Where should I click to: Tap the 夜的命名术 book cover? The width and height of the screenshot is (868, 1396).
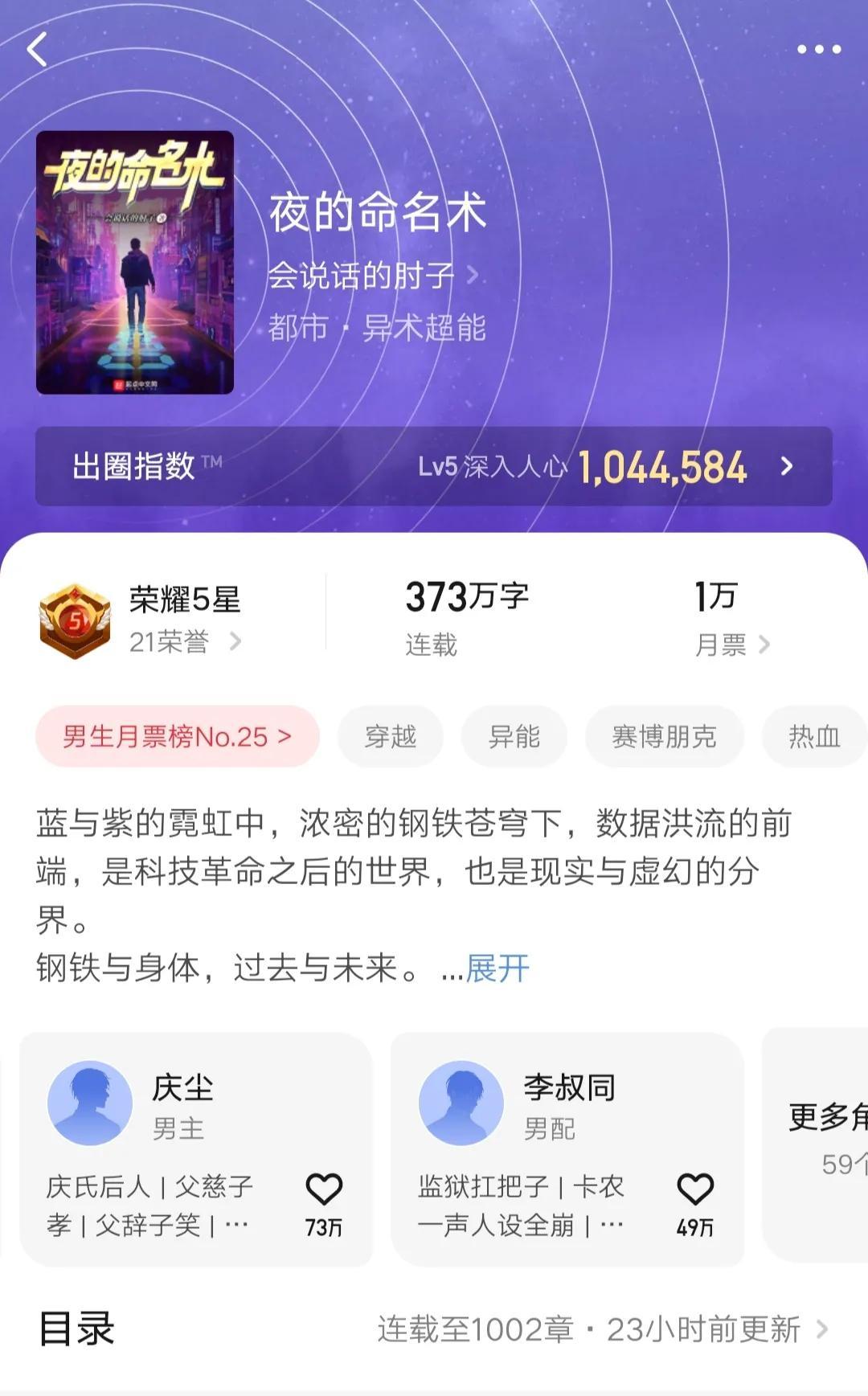click(135, 262)
